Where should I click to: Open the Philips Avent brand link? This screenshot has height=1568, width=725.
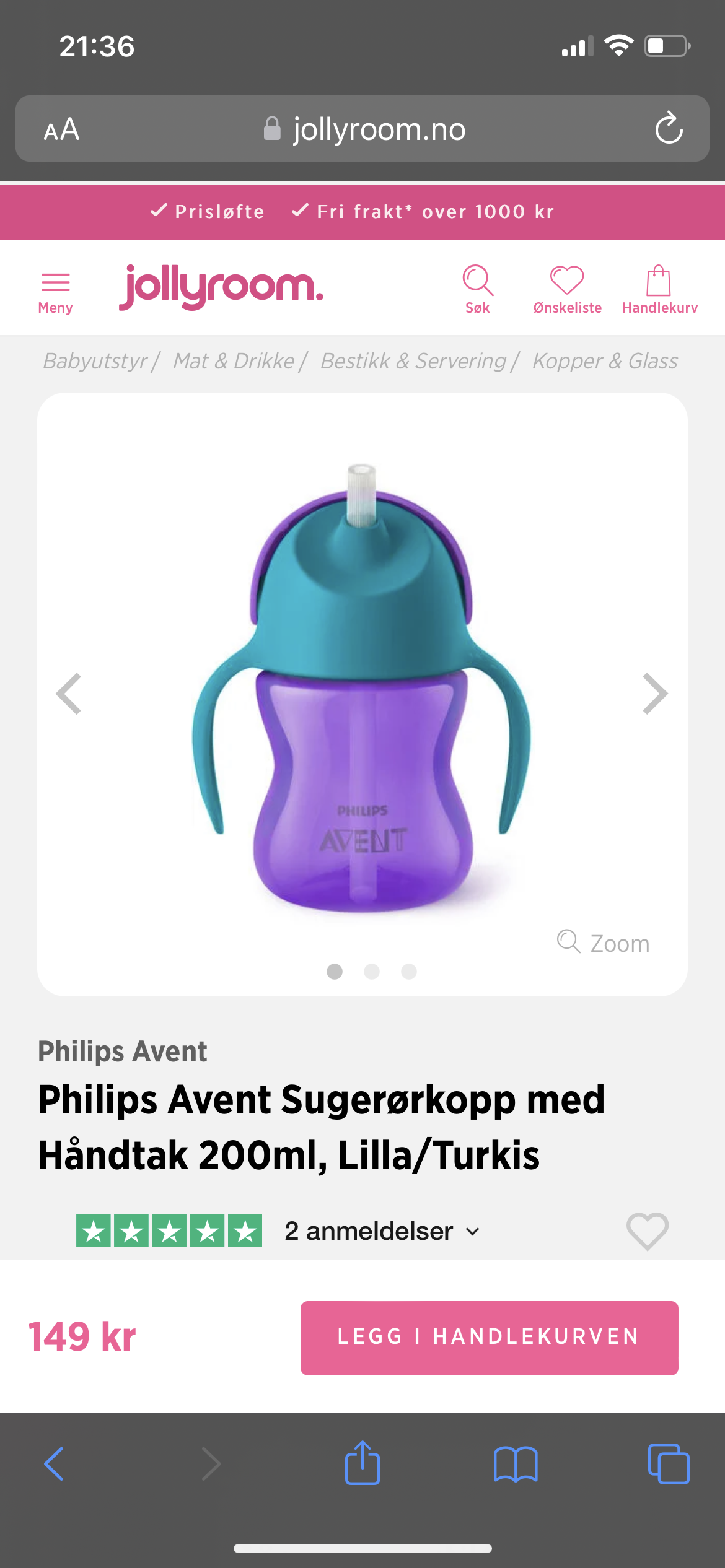tap(123, 1052)
